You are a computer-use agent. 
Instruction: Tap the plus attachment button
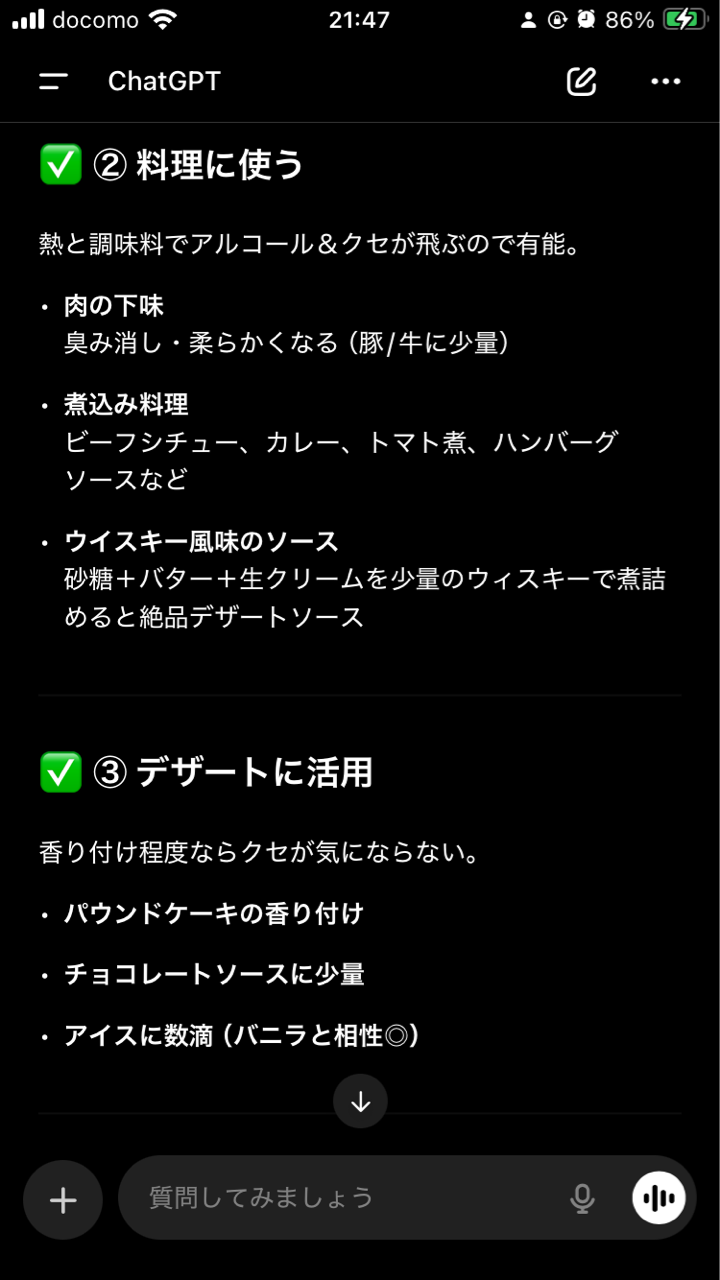point(63,1199)
